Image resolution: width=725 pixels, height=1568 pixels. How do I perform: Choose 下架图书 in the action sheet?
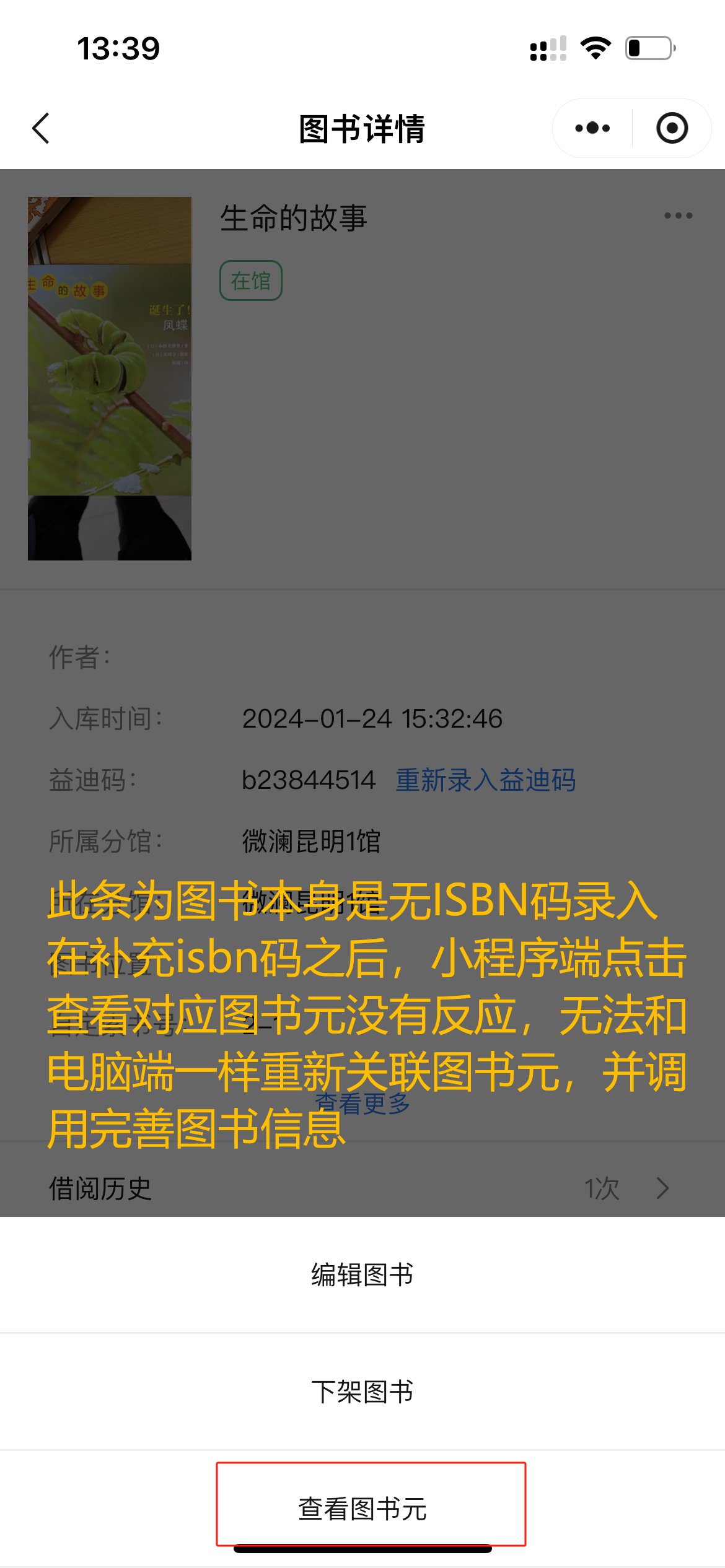click(x=362, y=1392)
